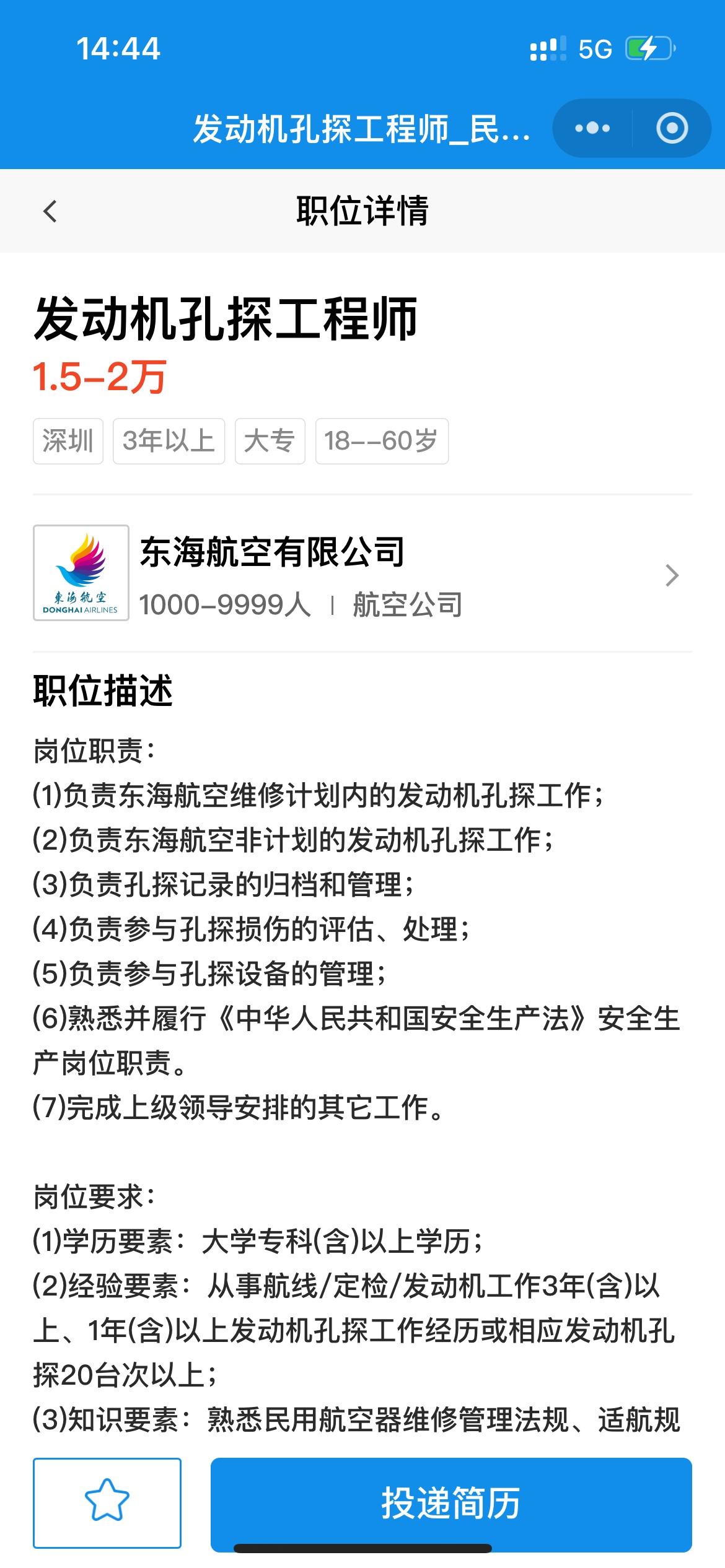The width and height of the screenshot is (725, 1568).
Task: Close the mini program via the circle icon
Action: coord(672,128)
